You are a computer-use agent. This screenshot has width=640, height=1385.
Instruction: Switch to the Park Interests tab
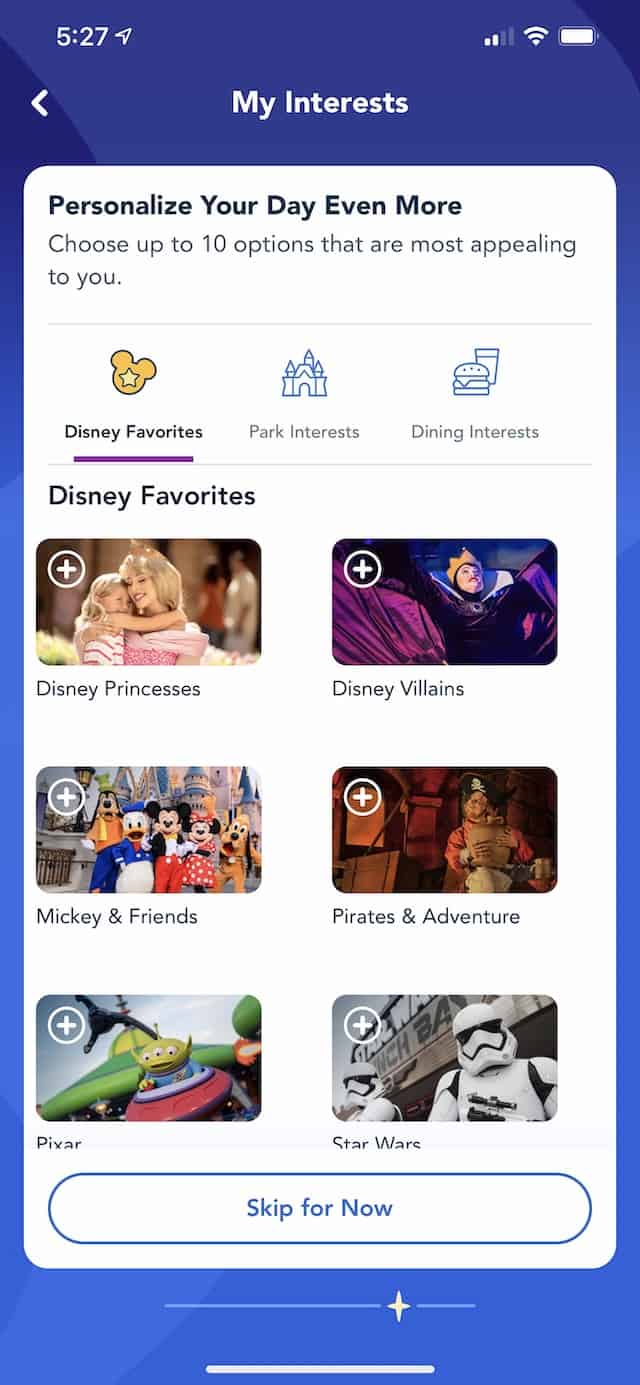click(304, 396)
